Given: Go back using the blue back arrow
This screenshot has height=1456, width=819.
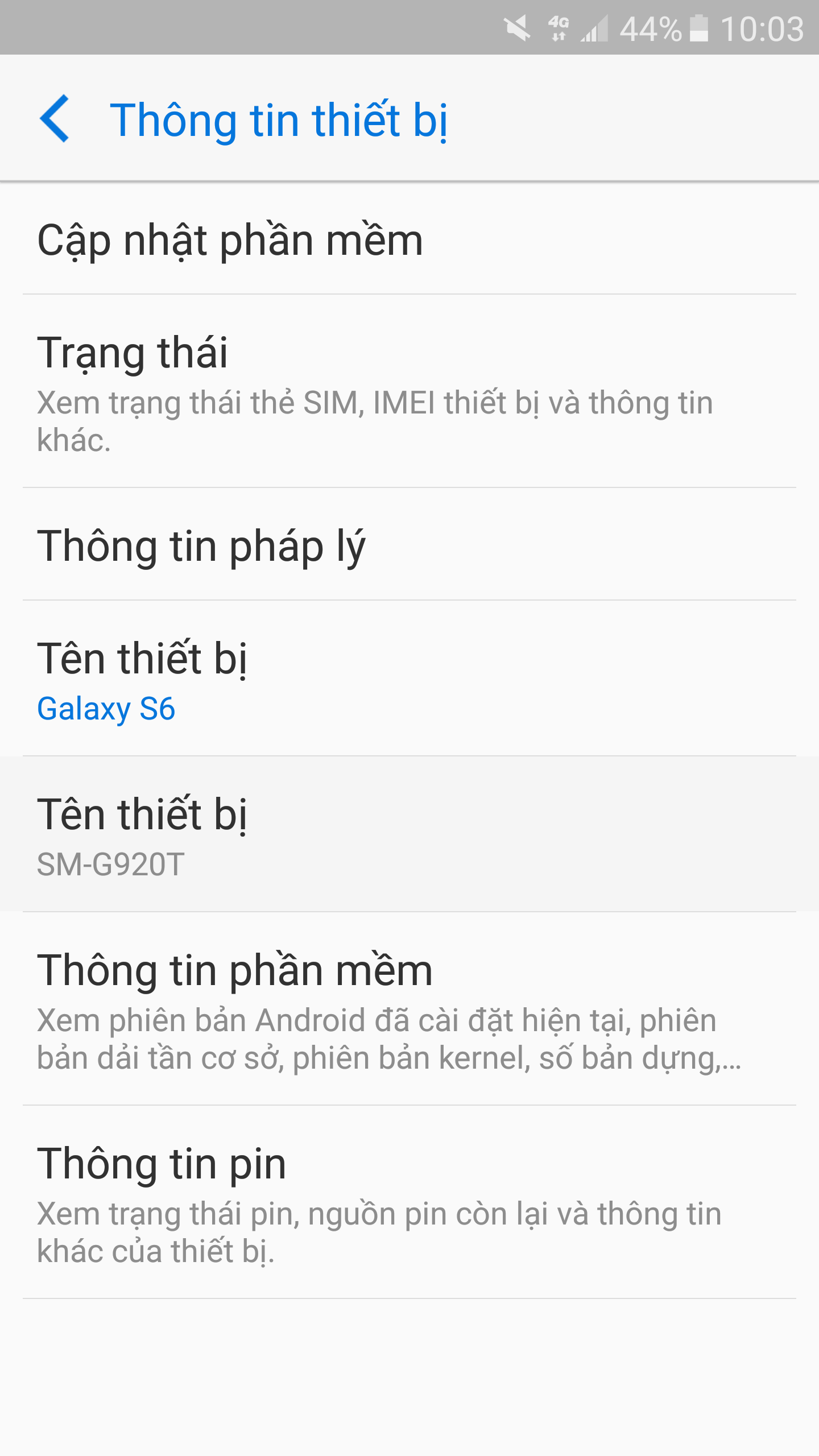Looking at the screenshot, I should pos(55,118).
